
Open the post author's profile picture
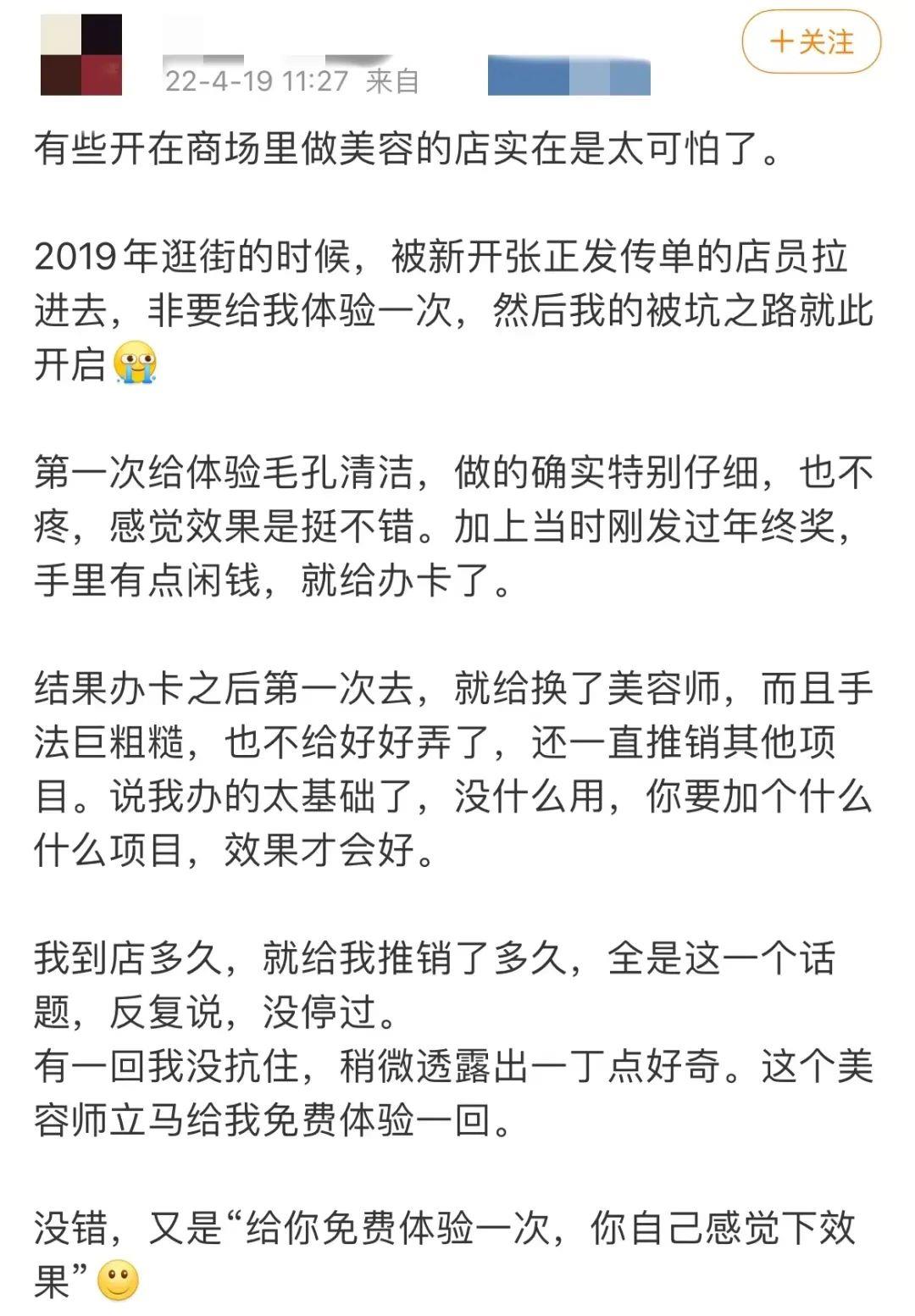[81, 54]
